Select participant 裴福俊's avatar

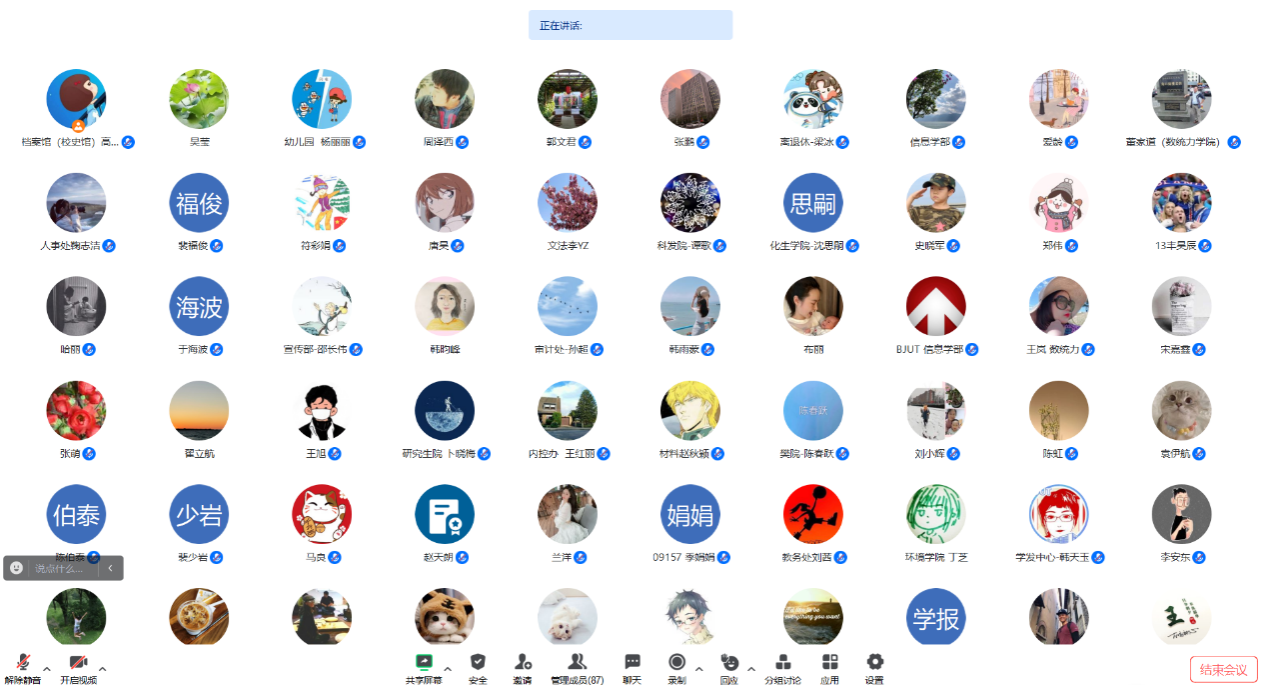click(199, 203)
